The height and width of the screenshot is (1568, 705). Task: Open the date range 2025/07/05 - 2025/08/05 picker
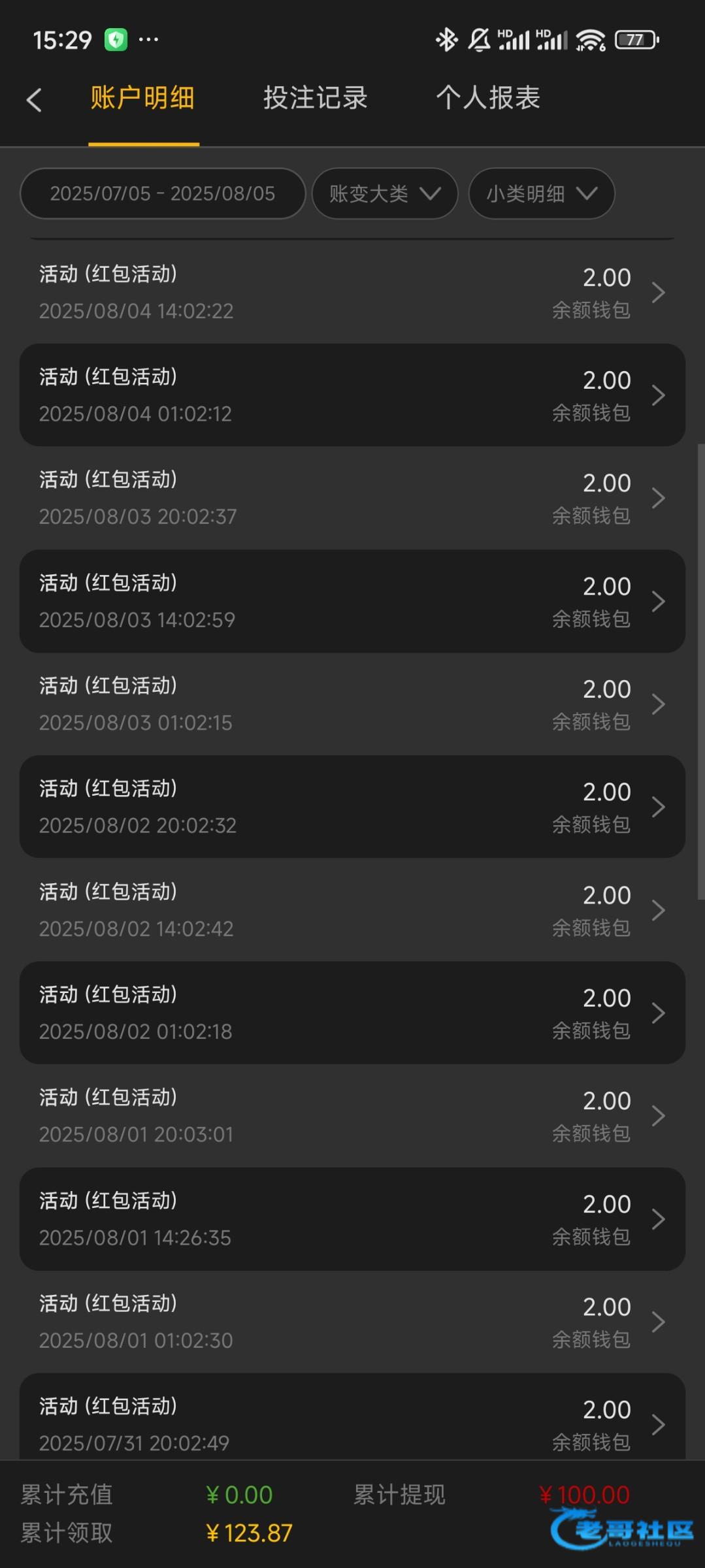(163, 193)
